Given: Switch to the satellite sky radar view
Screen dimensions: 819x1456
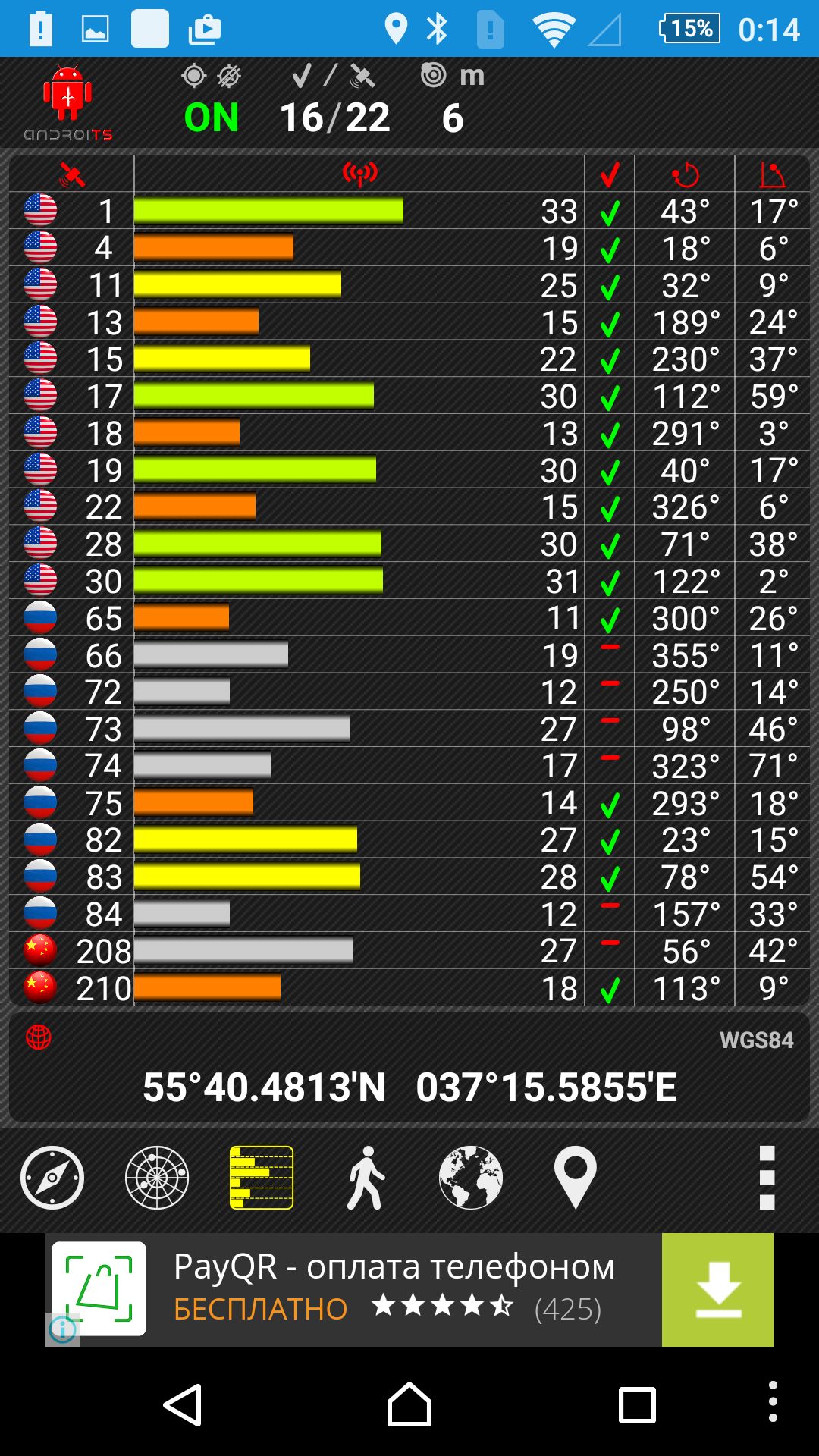Looking at the screenshot, I should 157,1177.
